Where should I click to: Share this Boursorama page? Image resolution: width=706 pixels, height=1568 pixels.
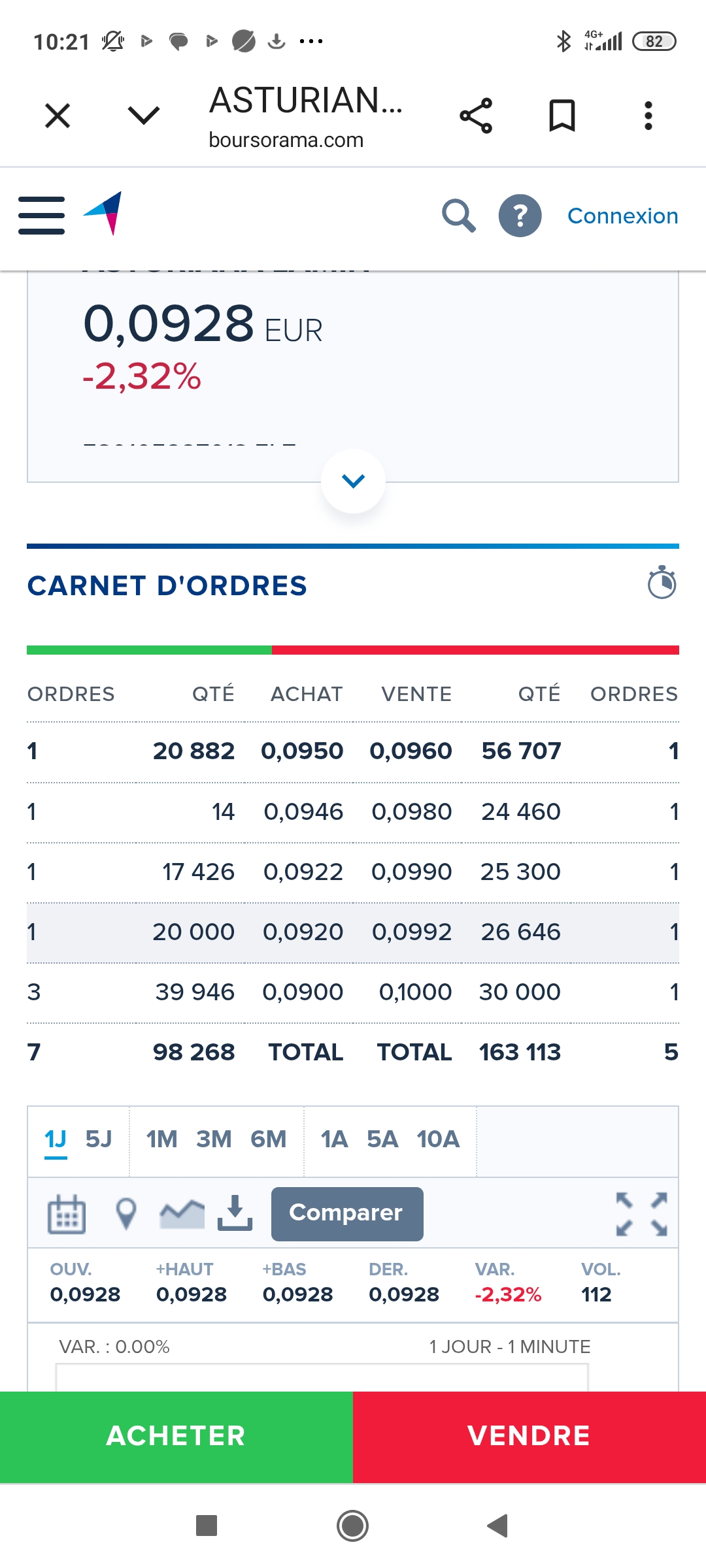[x=476, y=116]
